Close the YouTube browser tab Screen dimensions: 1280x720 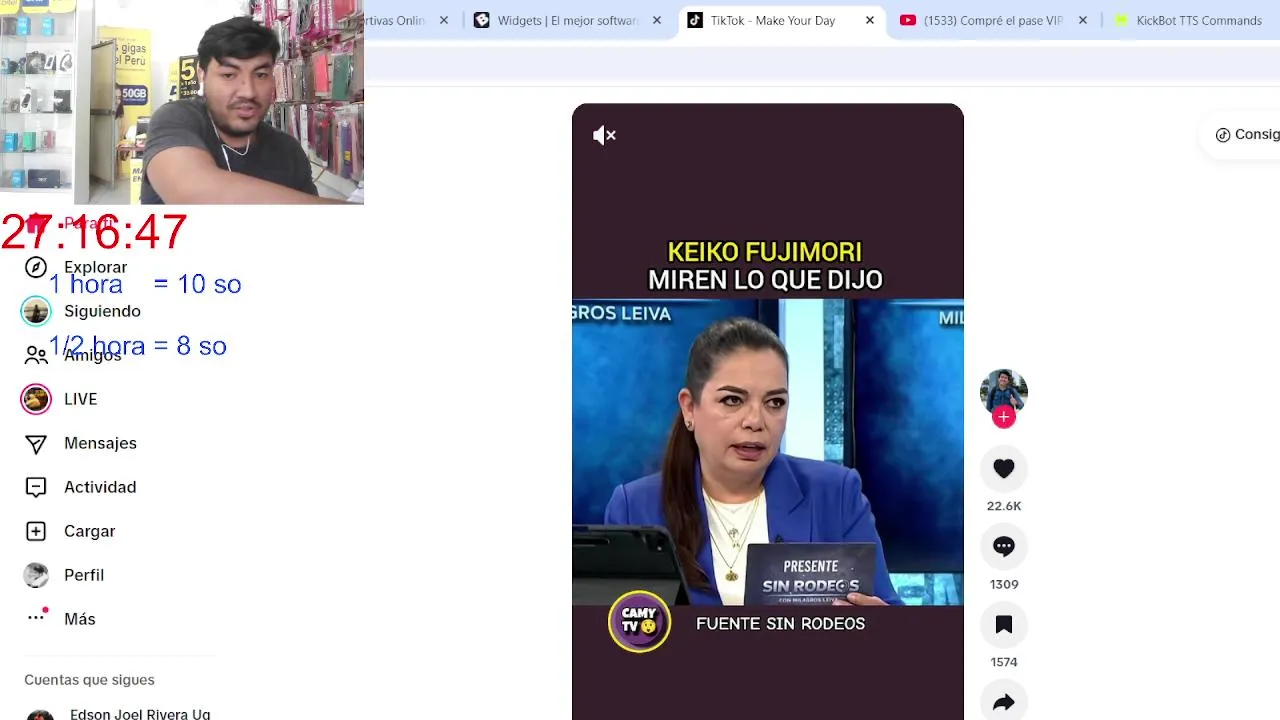1082,20
